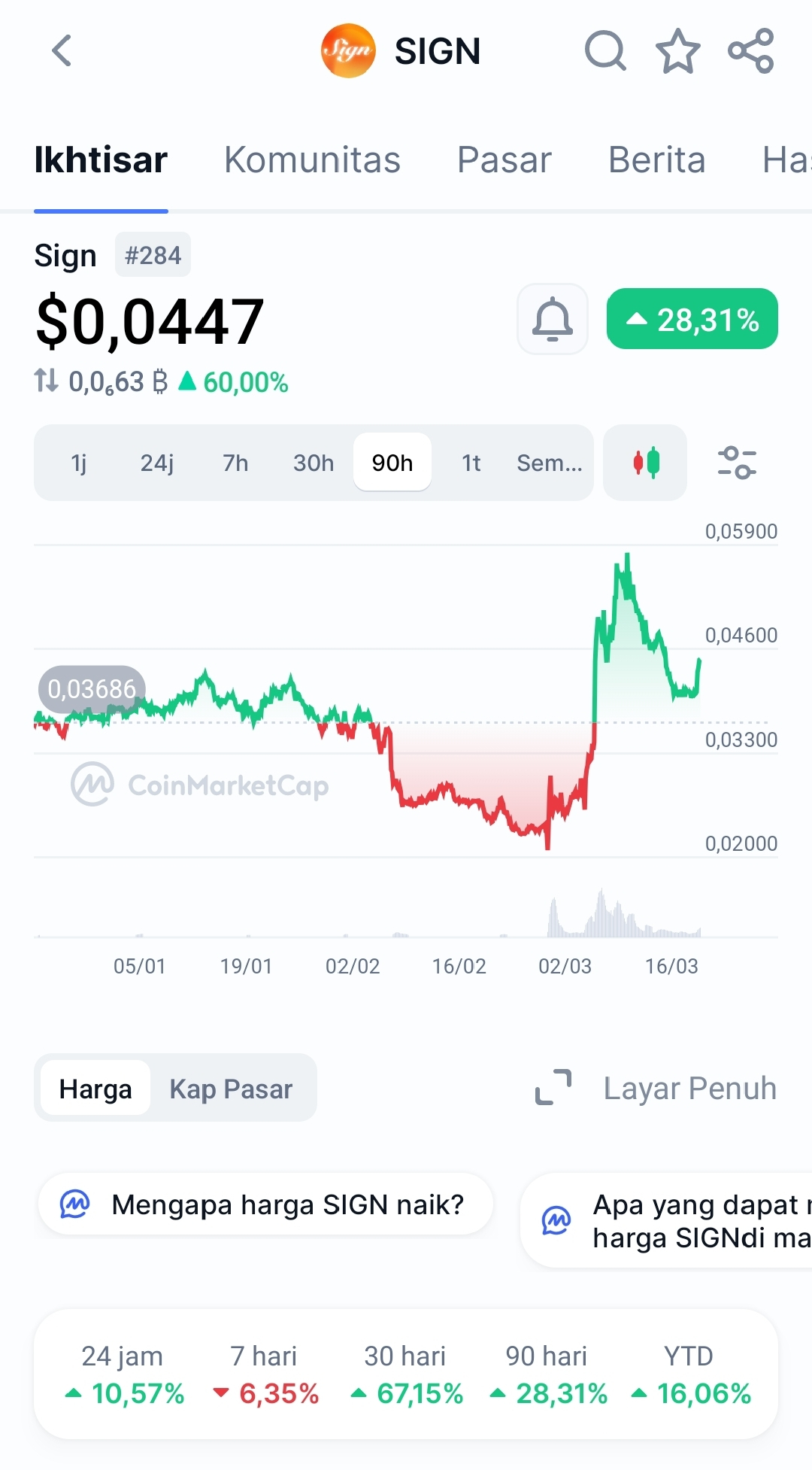Tap the green 28,31% change badge
The height and width of the screenshot is (1470, 812).
(x=692, y=319)
